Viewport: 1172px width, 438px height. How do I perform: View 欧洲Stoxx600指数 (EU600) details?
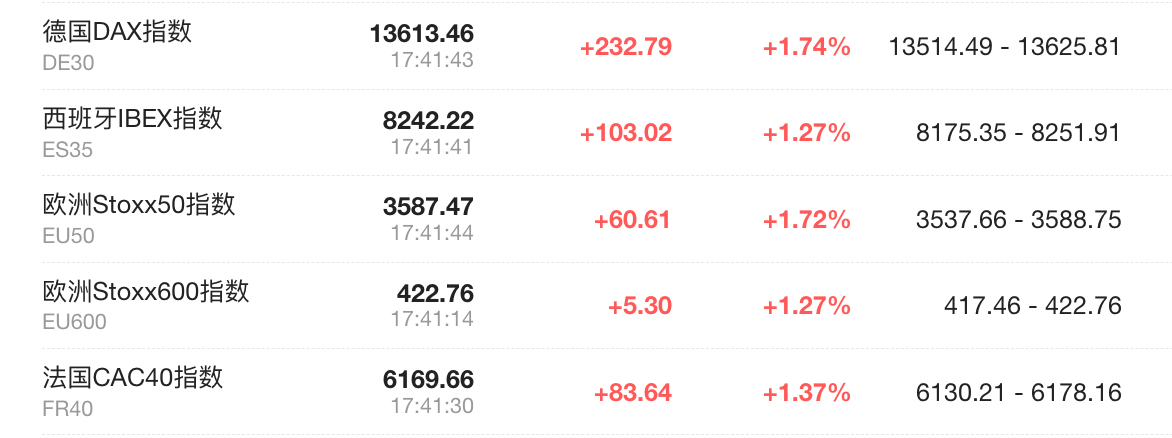click(146, 292)
